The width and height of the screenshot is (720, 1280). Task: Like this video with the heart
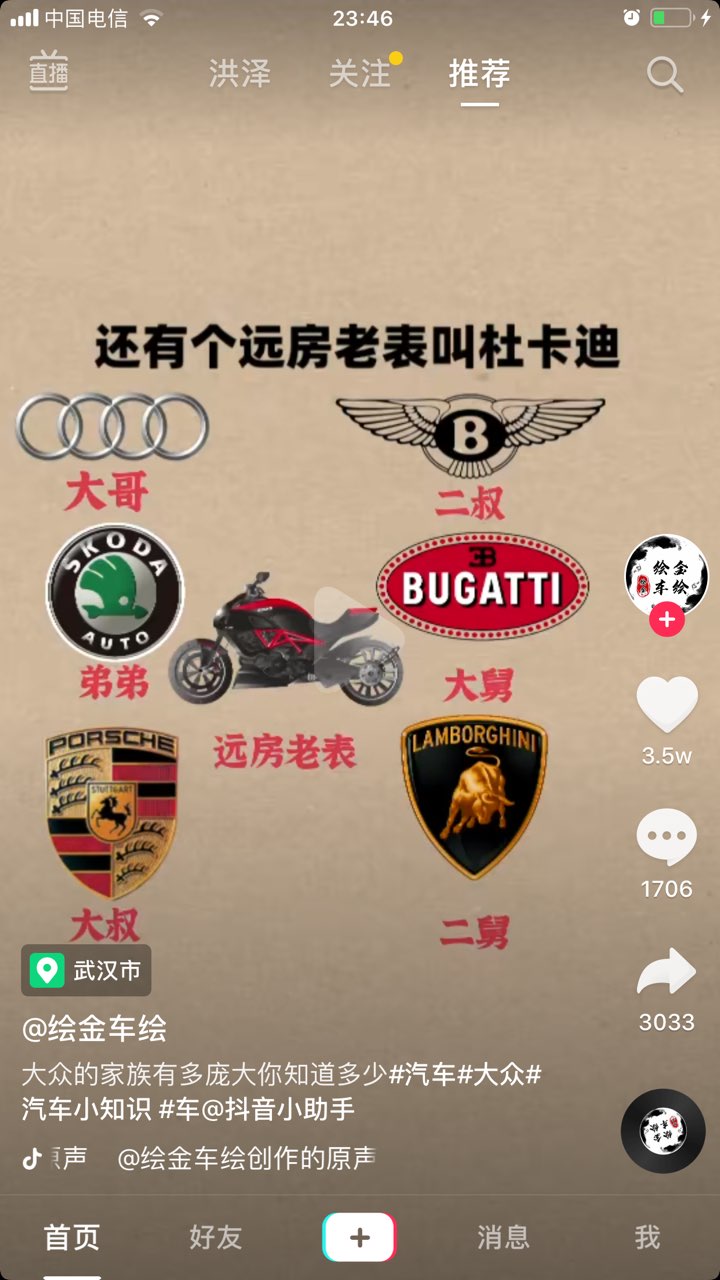pyautogui.click(x=666, y=704)
